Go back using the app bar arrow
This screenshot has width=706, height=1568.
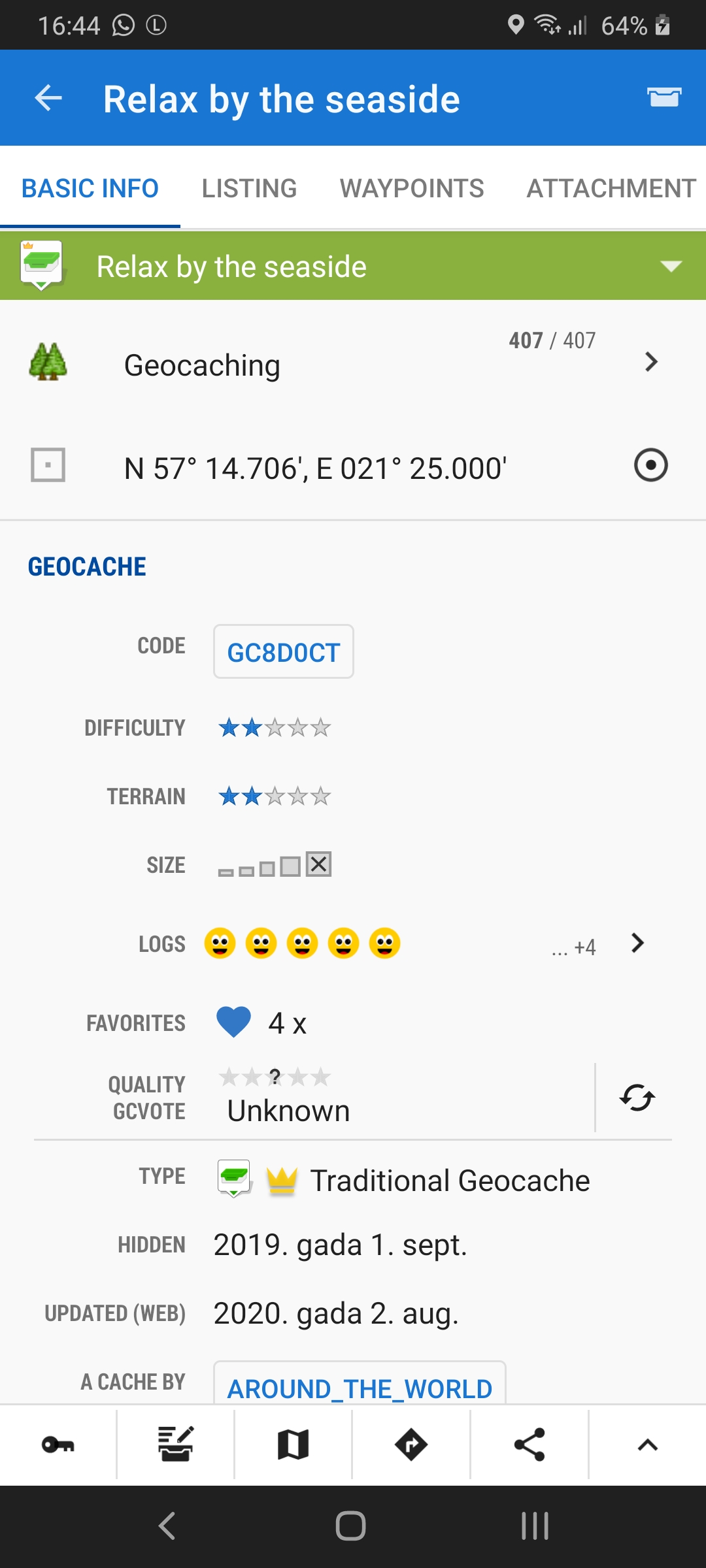pos(48,99)
